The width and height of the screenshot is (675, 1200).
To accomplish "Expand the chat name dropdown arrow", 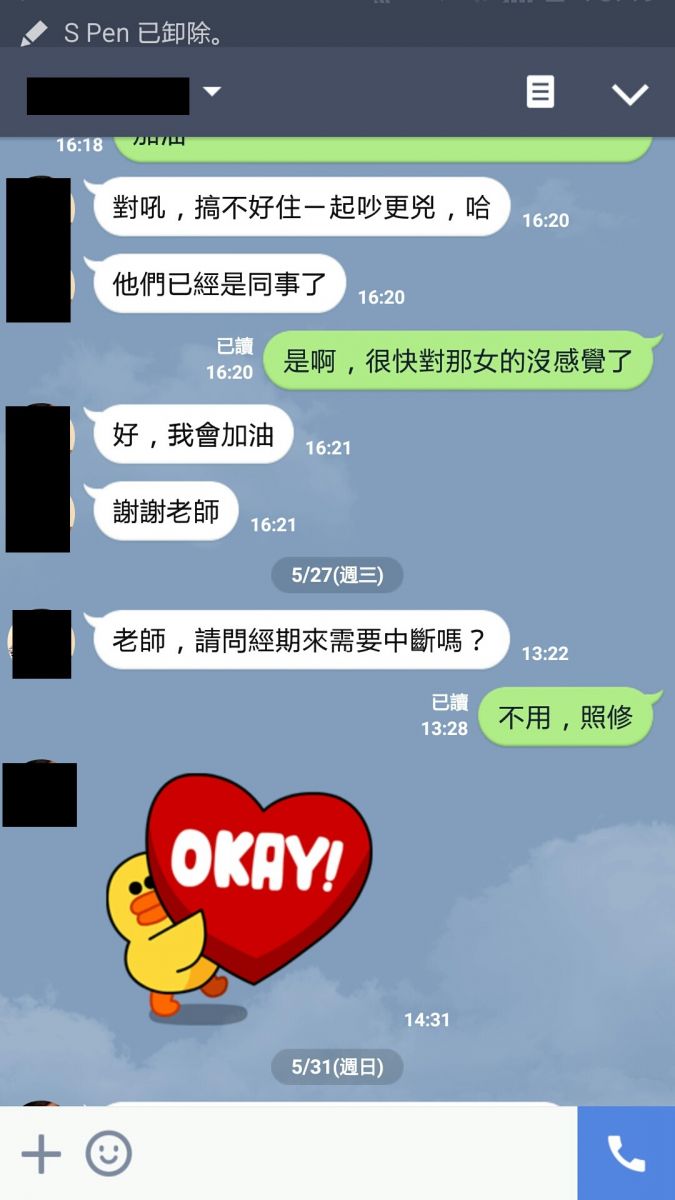I will tap(211, 92).
